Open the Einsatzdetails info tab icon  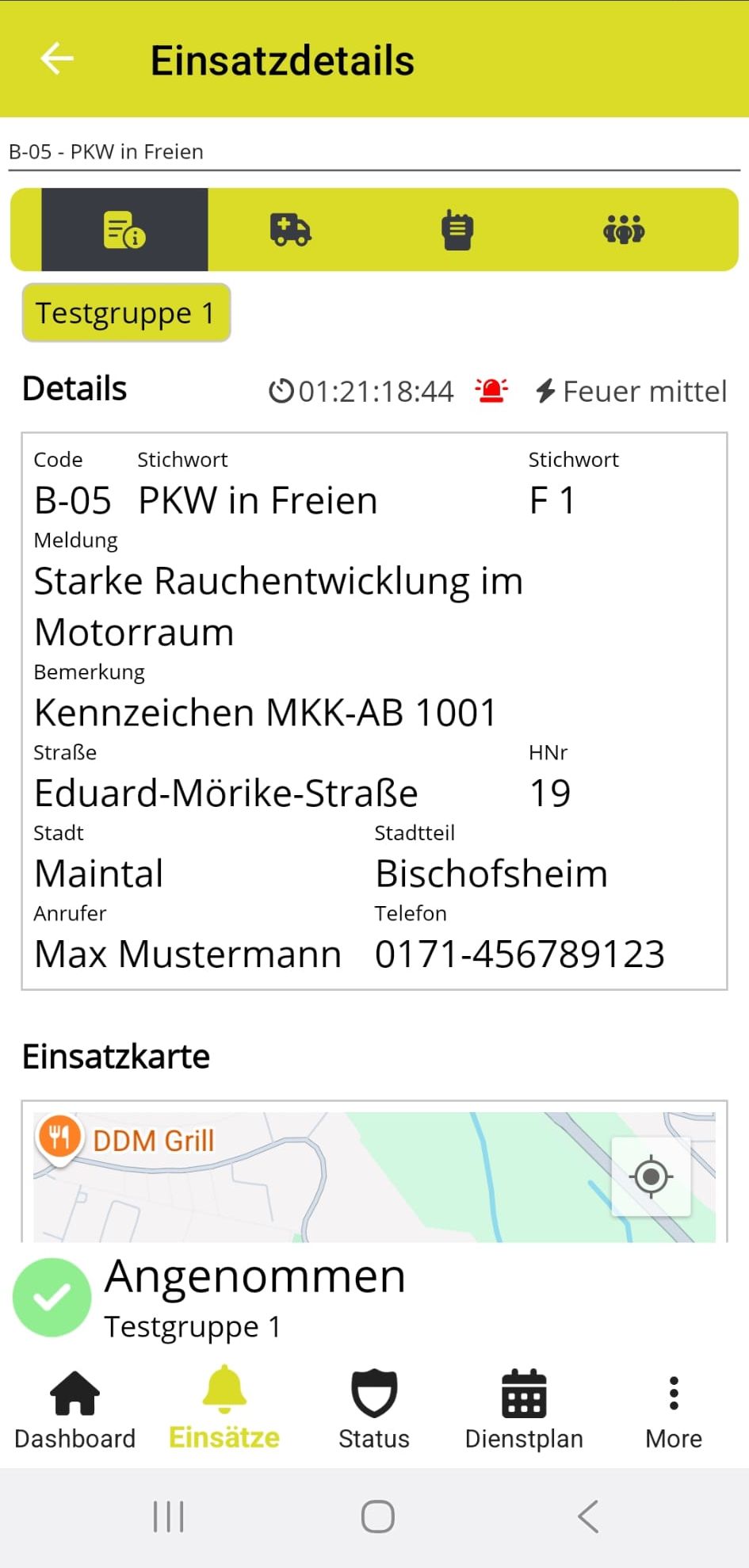click(x=124, y=229)
